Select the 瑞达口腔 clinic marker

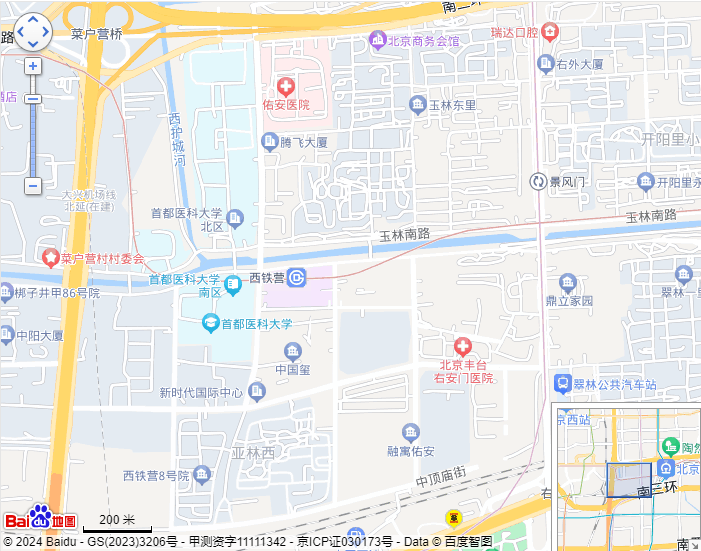pyautogui.click(x=550, y=33)
